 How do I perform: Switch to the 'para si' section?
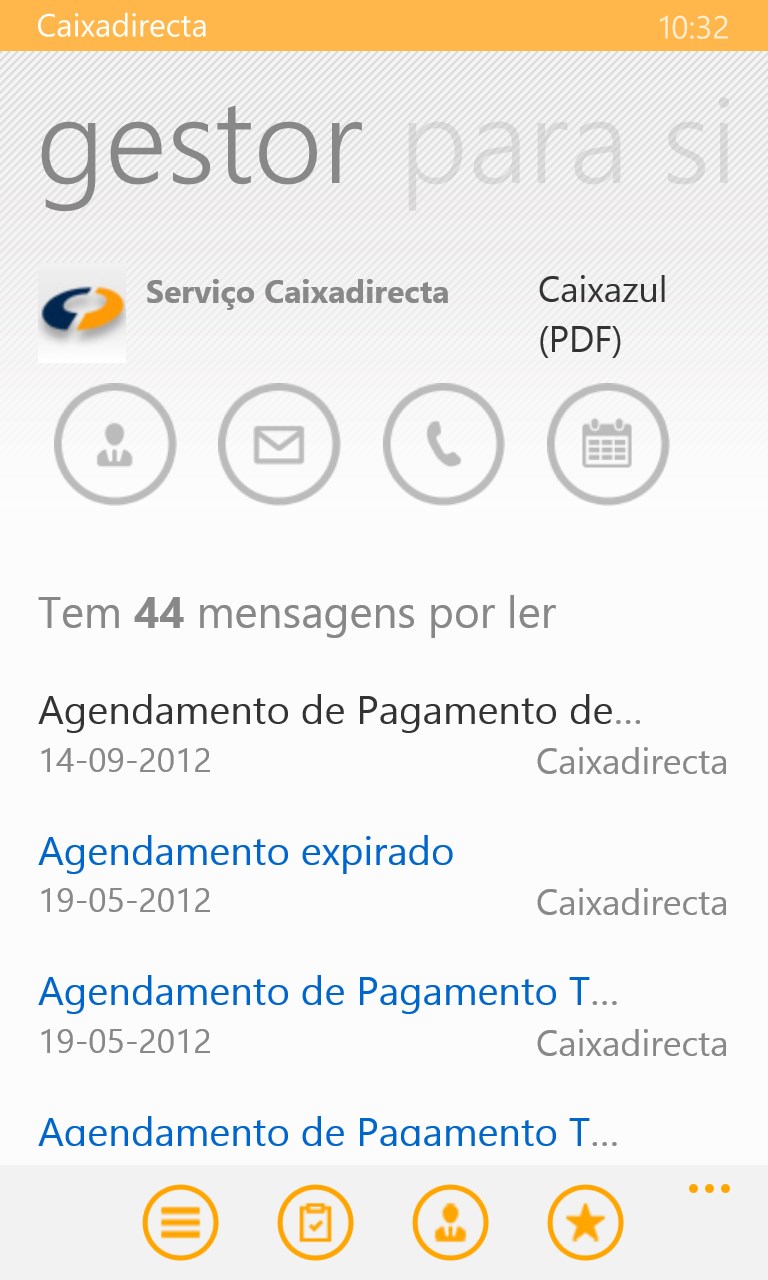(x=566, y=150)
